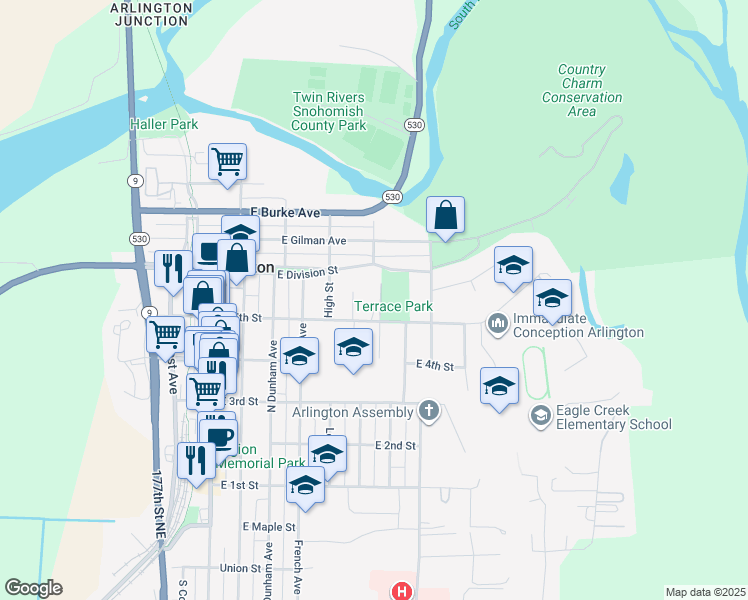
Task: Open the school marker north of Immaculate Conception
Action: (513, 265)
